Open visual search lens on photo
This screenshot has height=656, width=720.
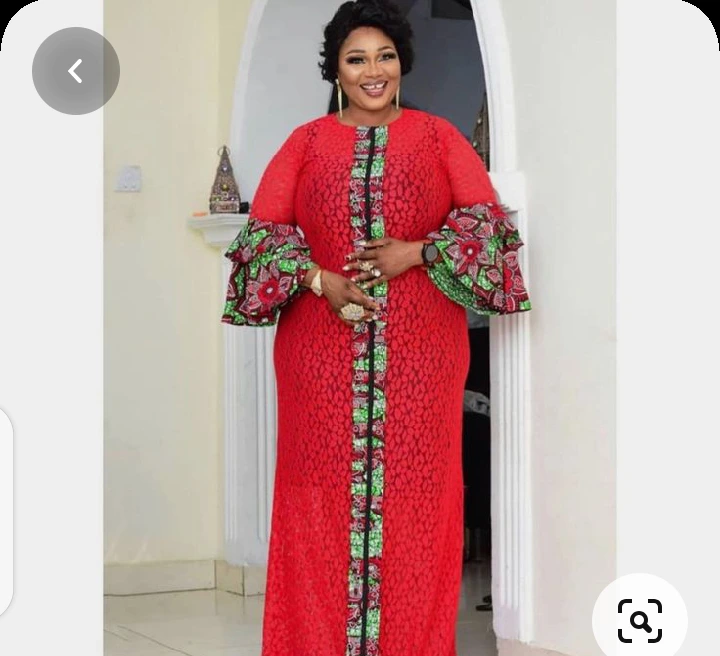coord(640,619)
